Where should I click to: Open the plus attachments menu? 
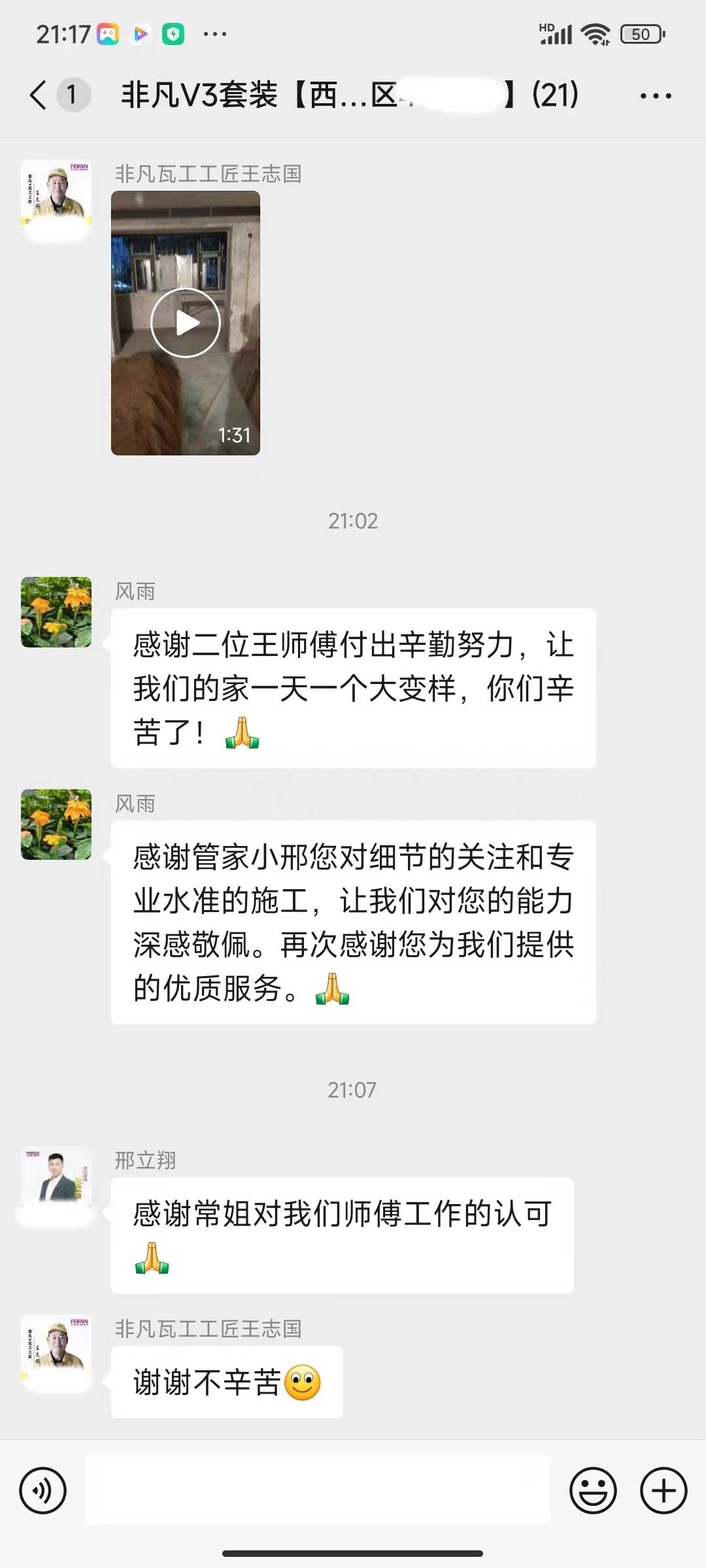tap(664, 1490)
